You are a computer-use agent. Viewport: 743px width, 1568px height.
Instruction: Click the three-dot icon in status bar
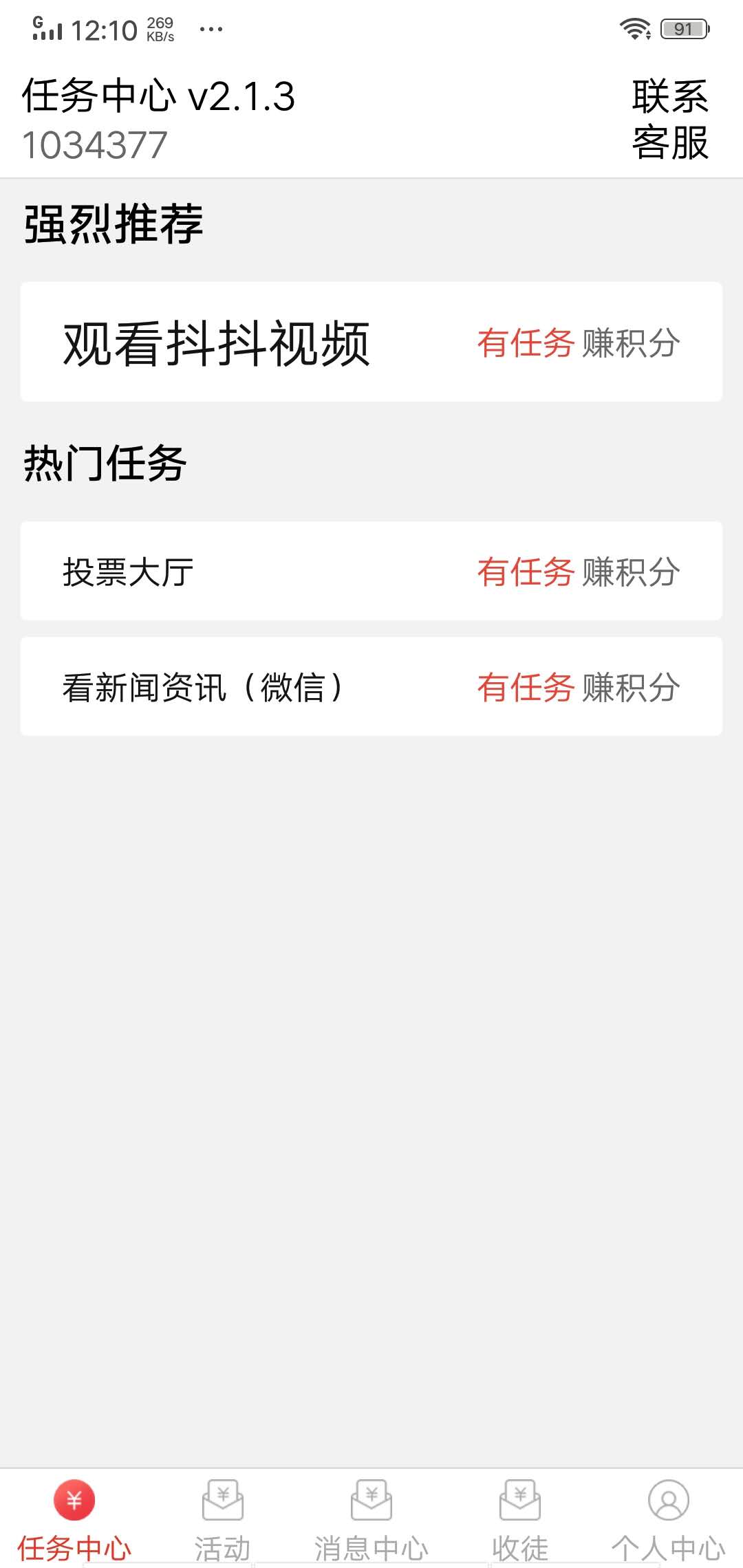click(211, 29)
